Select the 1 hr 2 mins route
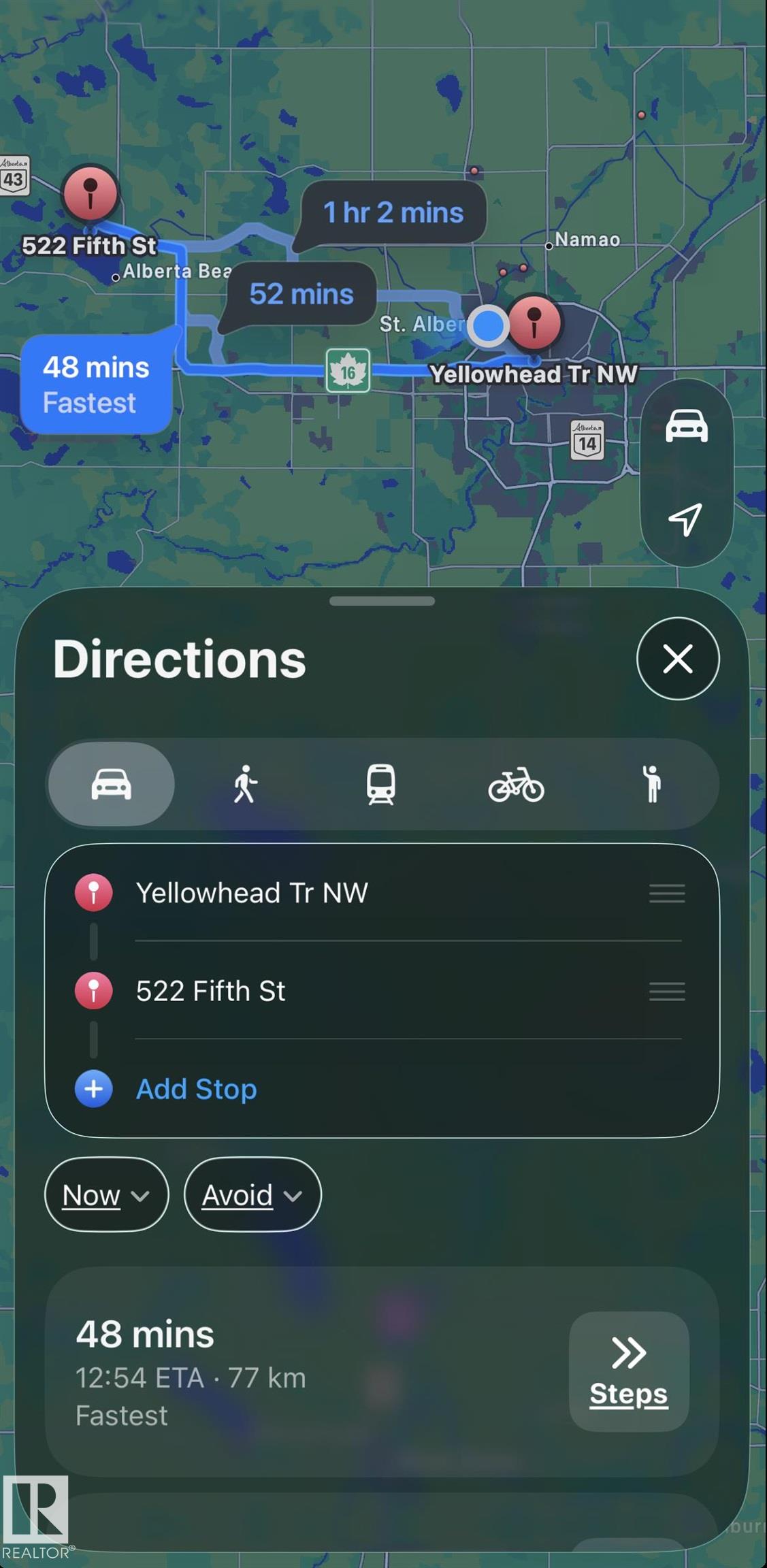Image resolution: width=767 pixels, height=1568 pixels. point(393,212)
